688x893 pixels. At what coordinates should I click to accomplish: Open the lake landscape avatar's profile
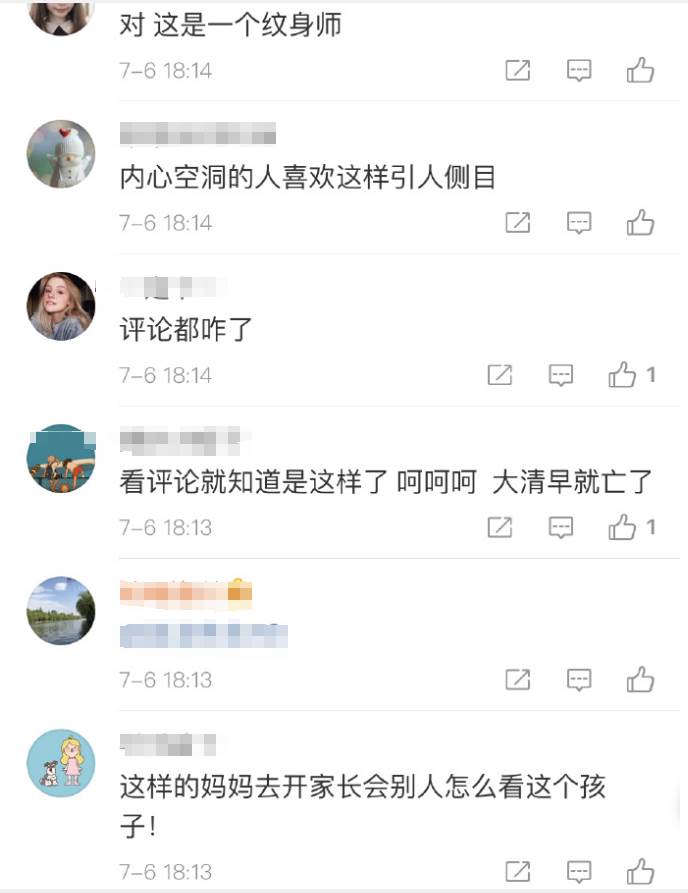(x=61, y=610)
